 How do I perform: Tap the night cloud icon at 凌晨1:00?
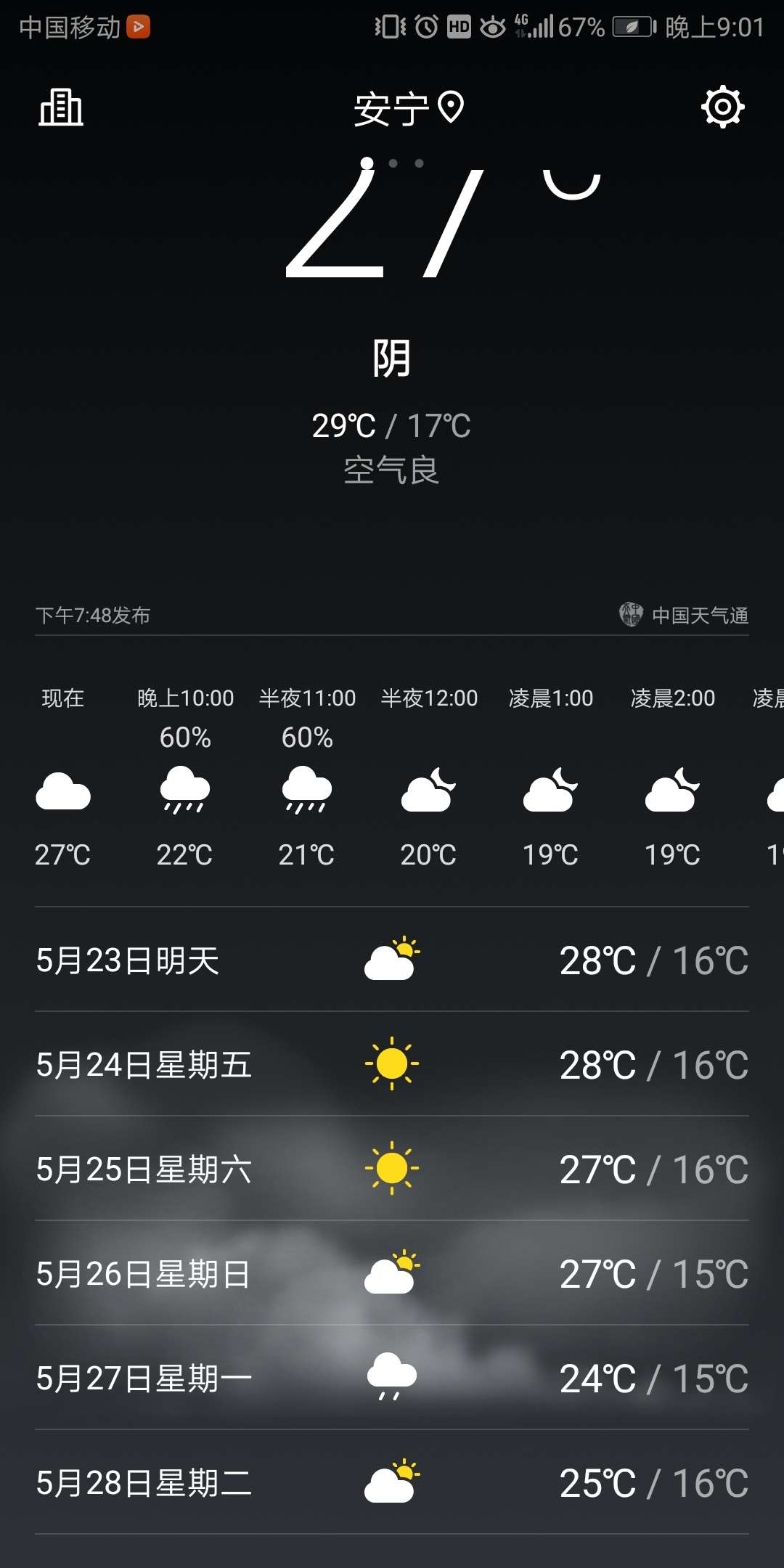[x=550, y=791]
